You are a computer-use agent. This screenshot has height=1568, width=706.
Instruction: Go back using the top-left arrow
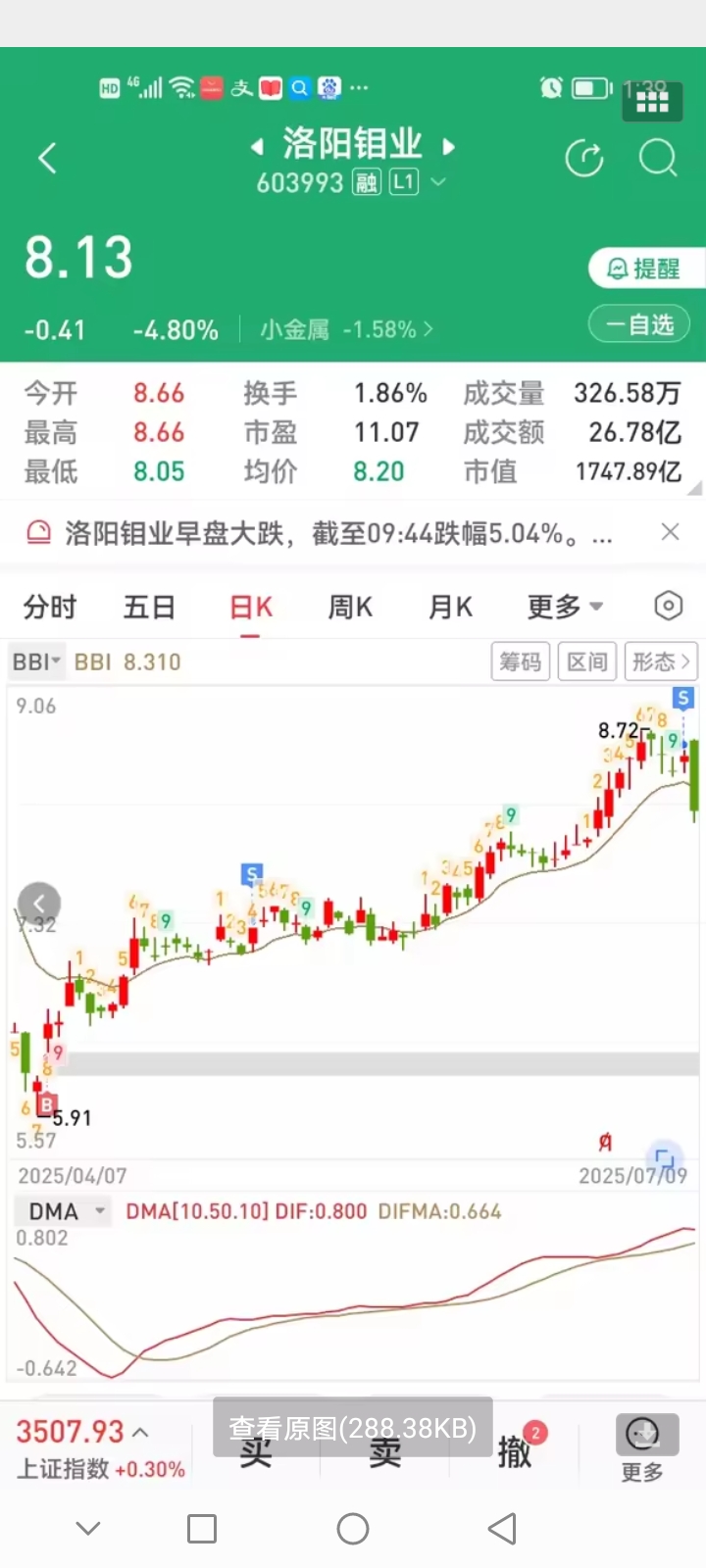(47, 158)
